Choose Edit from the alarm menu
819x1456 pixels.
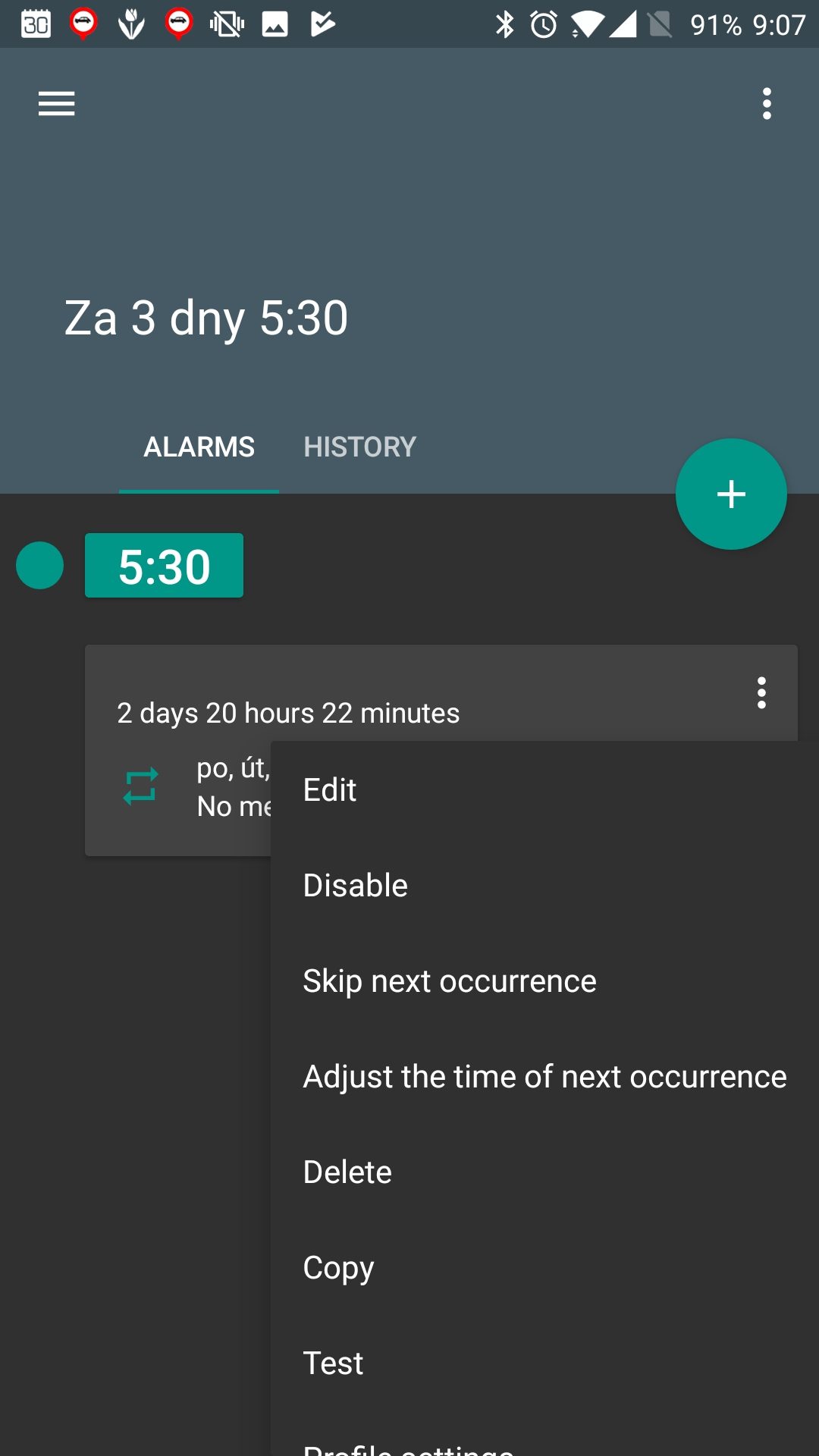point(544,790)
